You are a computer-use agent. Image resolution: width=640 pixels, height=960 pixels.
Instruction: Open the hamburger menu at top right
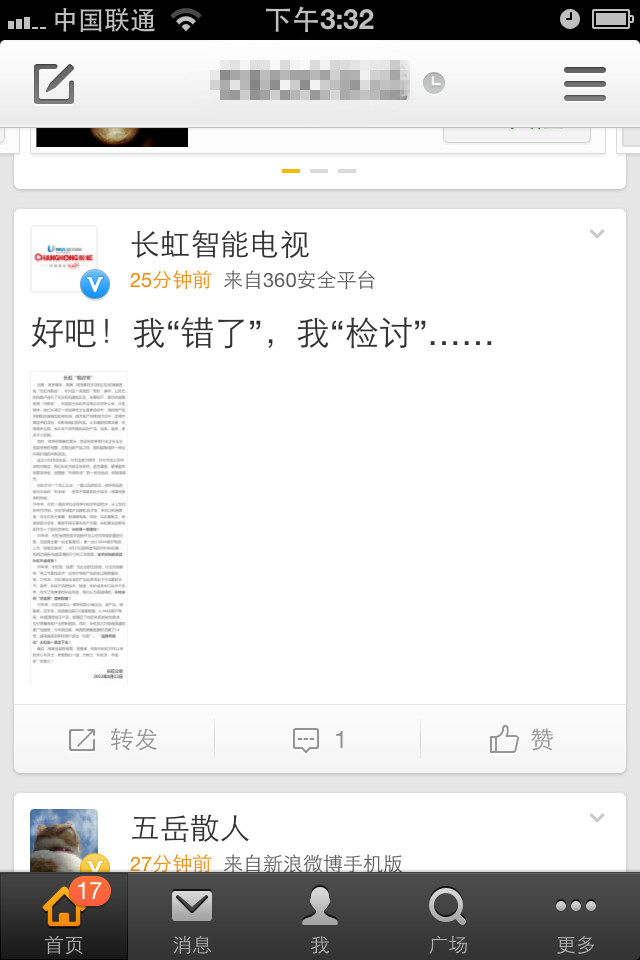click(585, 83)
